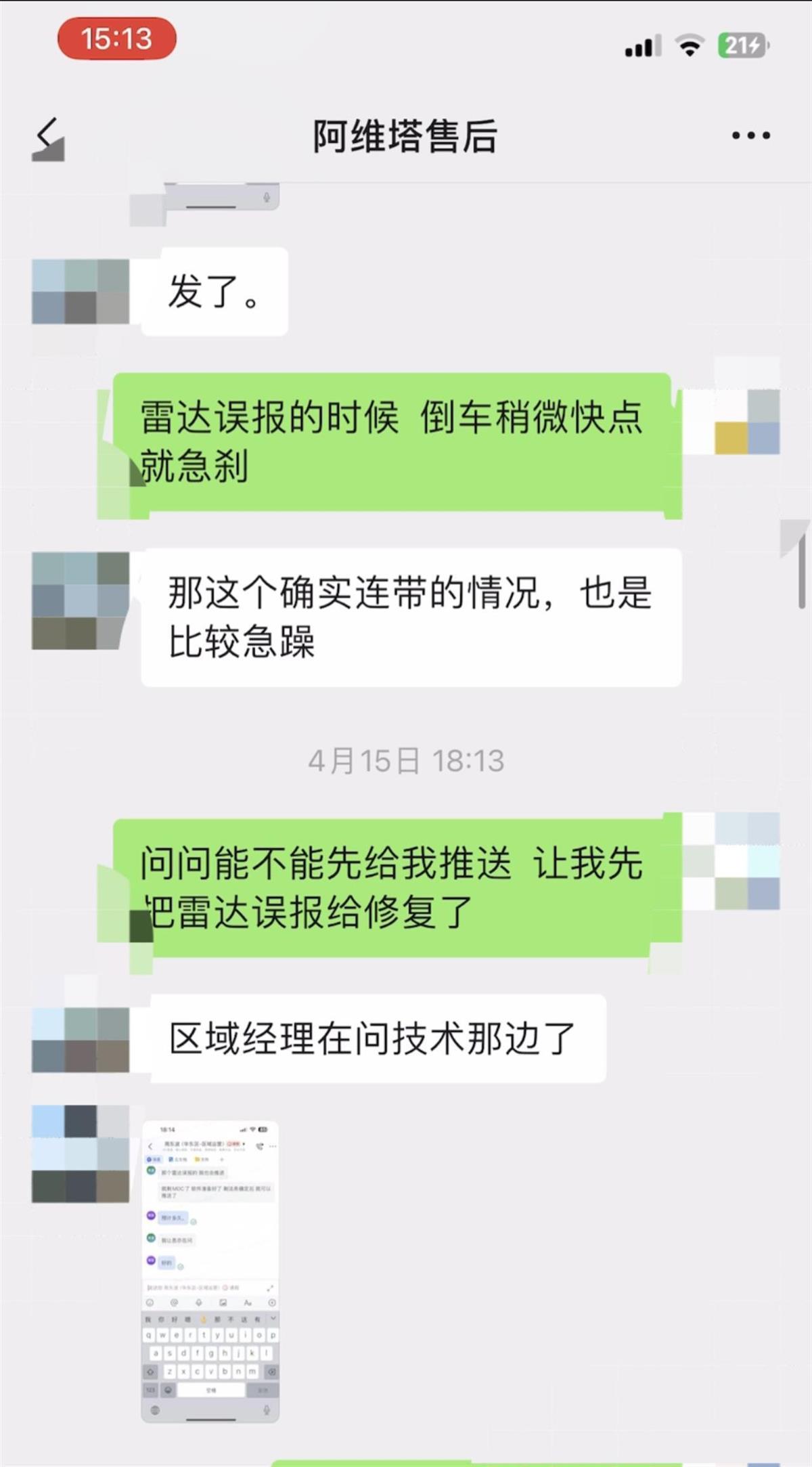The image size is (812, 1467).
Task: Go back from the 阿维塔售后 chat
Action: [x=47, y=137]
